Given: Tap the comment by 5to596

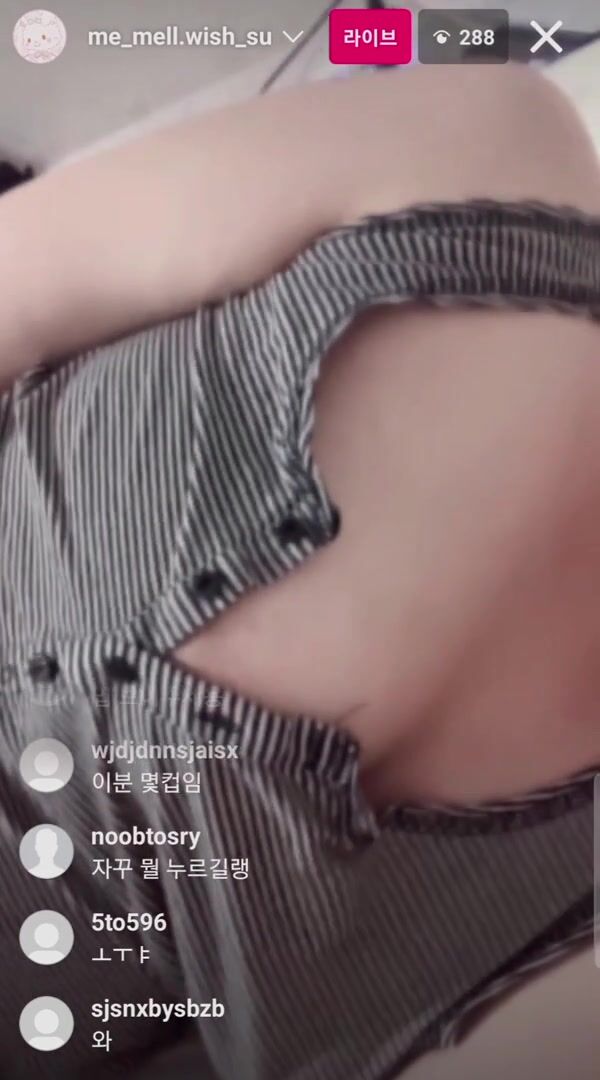Looking at the screenshot, I should tap(129, 937).
